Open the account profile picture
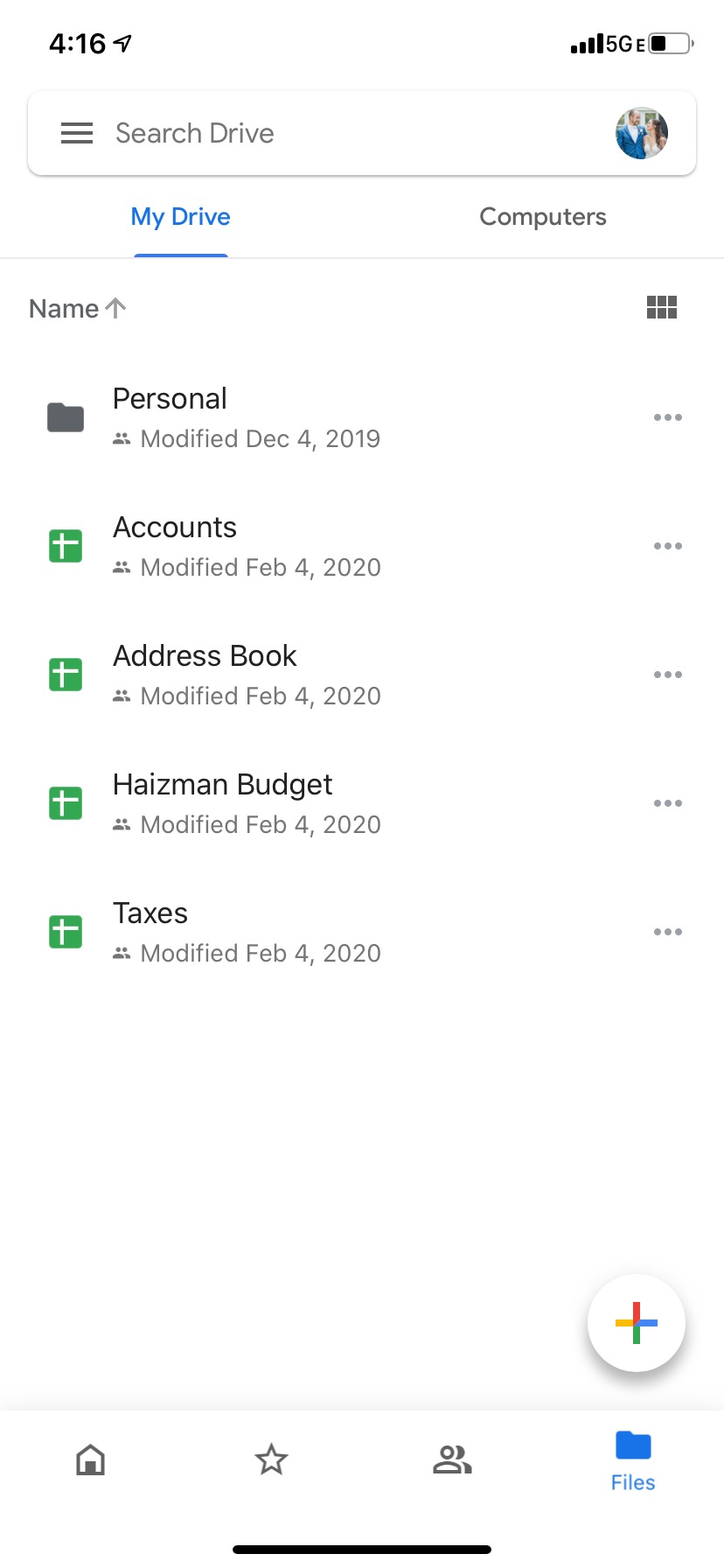724x1568 pixels. 642,133
